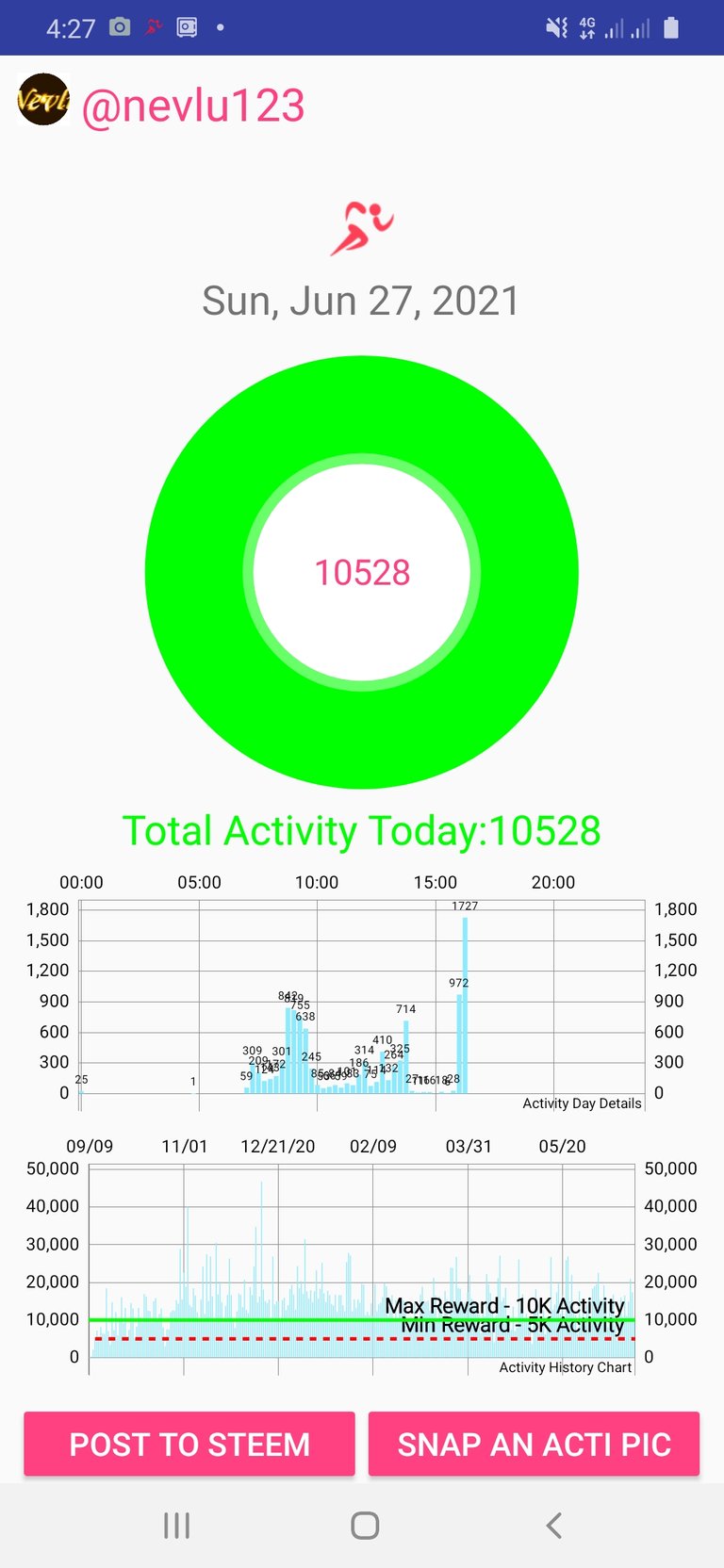Open the @nevlu123 profile avatar

click(43, 99)
